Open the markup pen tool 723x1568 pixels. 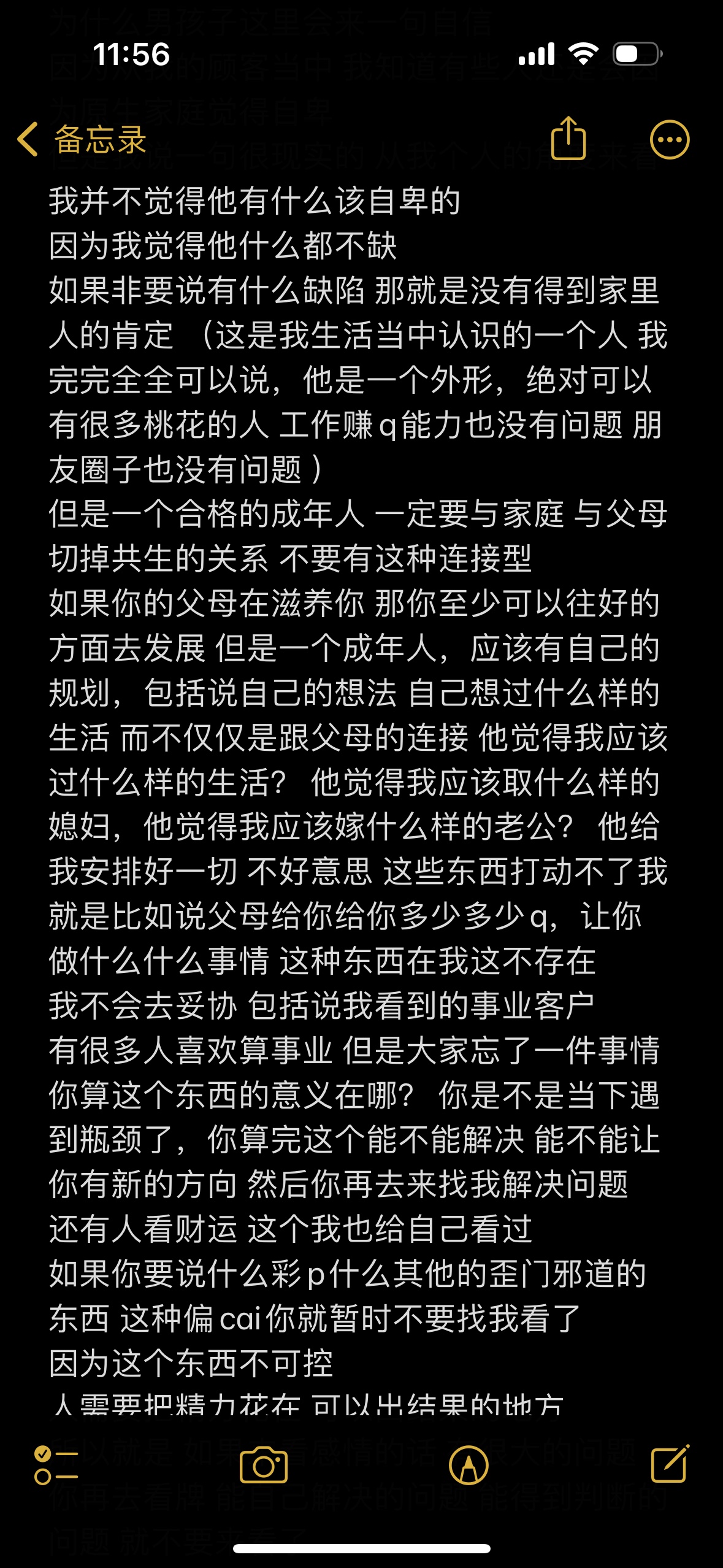point(469,1466)
